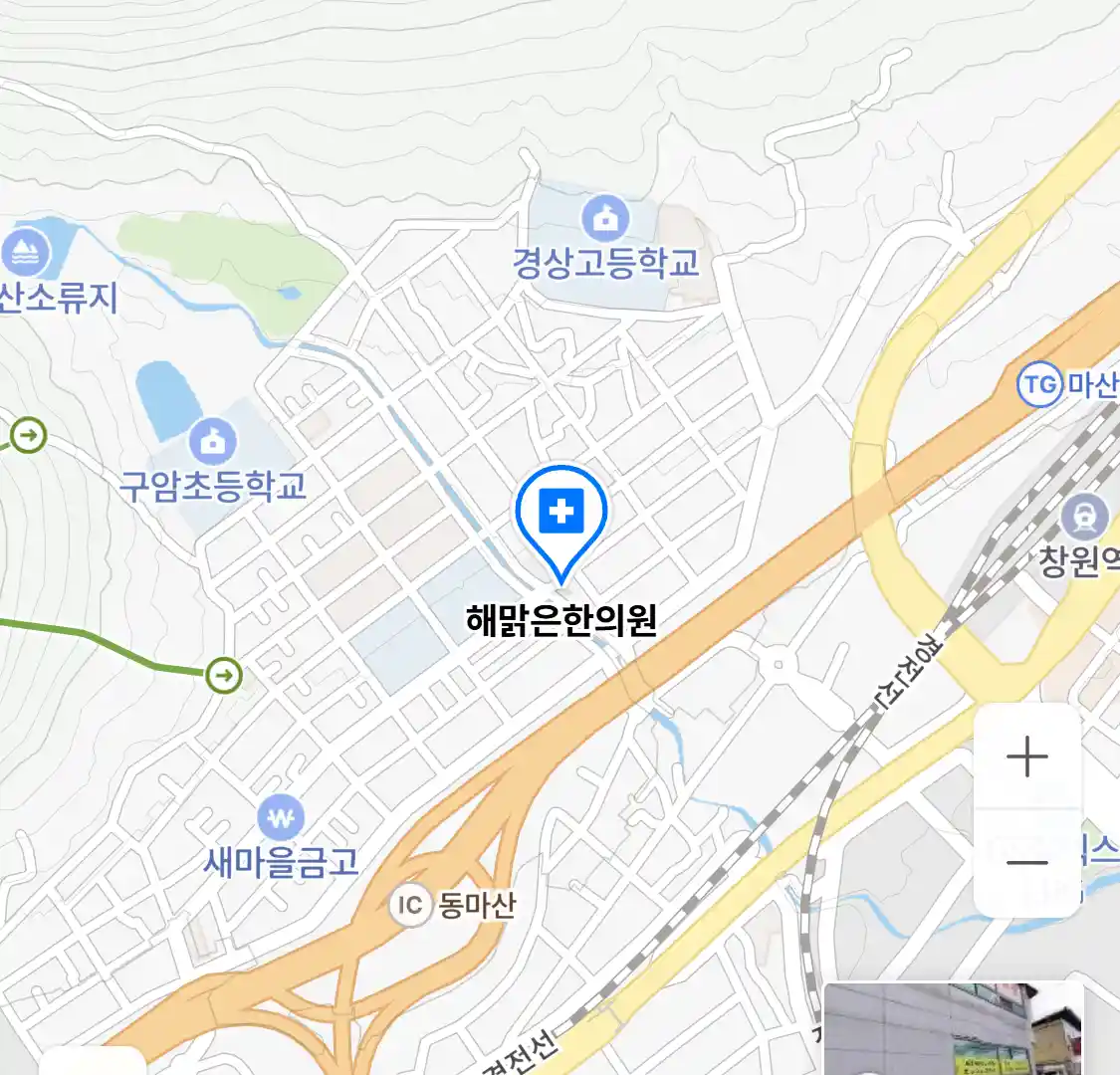The height and width of the screenshot is (1075, 1120).
Task: Open the street view photo thumbnail
Action: [x=953, y=1029]
